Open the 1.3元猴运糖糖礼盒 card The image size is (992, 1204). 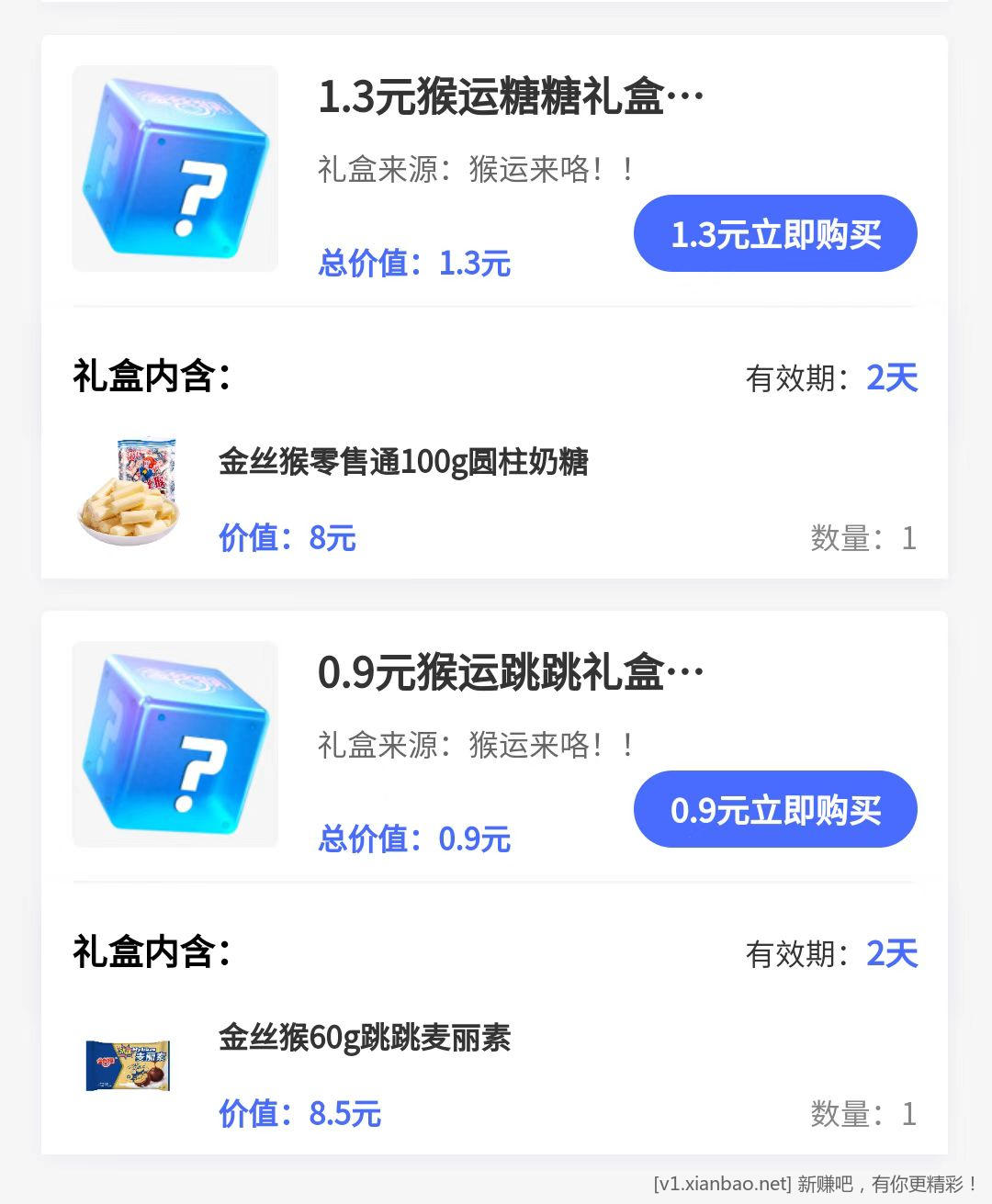[510, 97]
